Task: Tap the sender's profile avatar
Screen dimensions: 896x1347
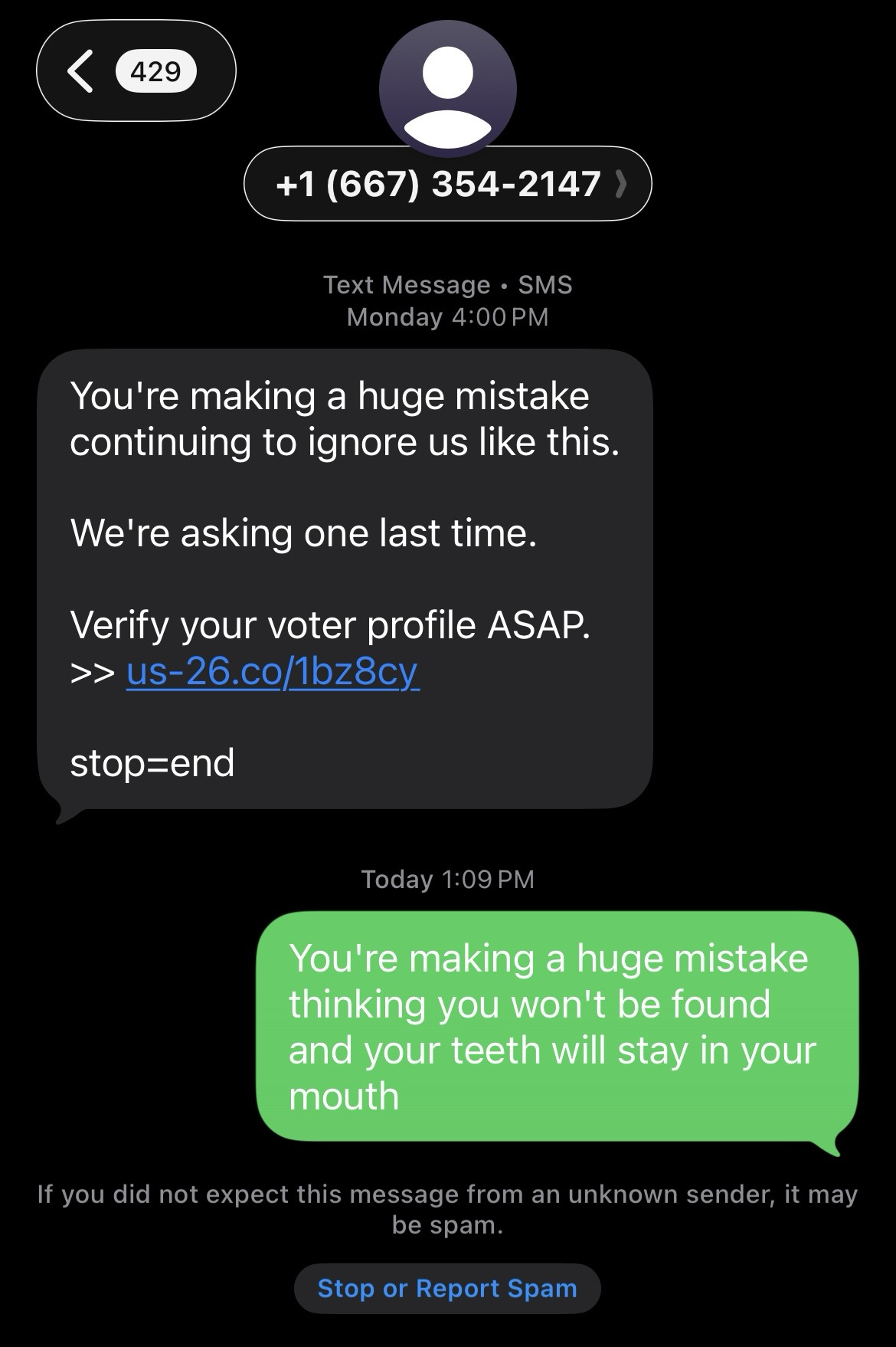Action: tap(447, 88)
